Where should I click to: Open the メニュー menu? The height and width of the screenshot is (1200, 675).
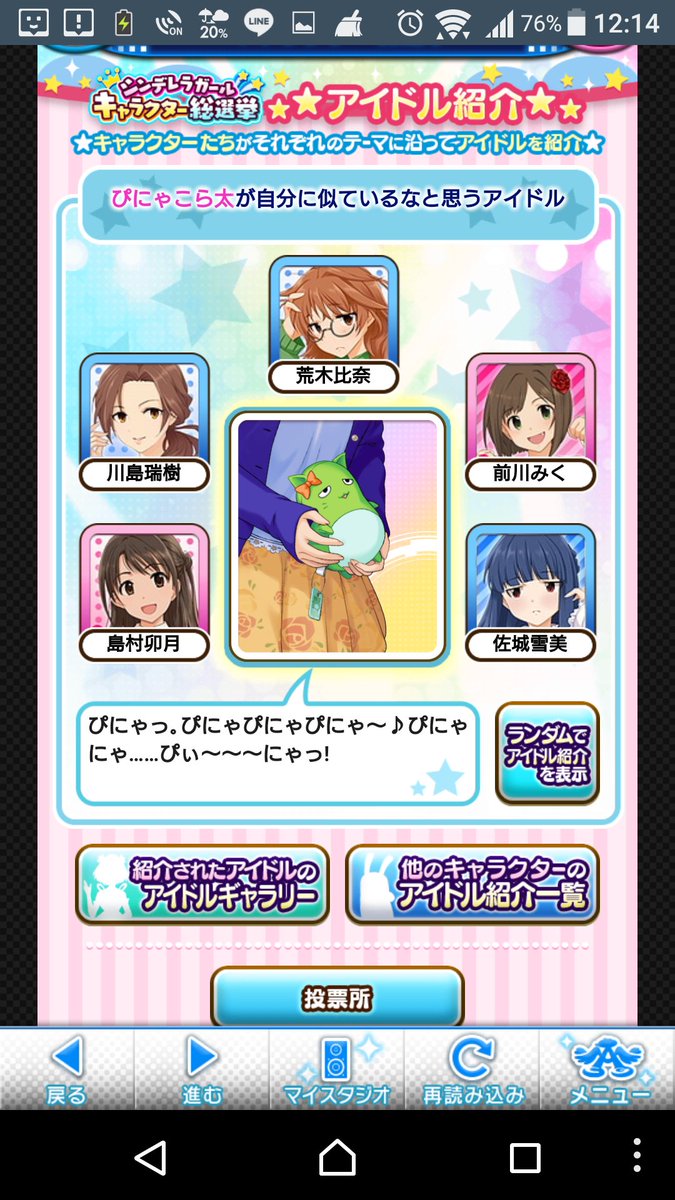pyautogui.click(x=608, y=1069)
